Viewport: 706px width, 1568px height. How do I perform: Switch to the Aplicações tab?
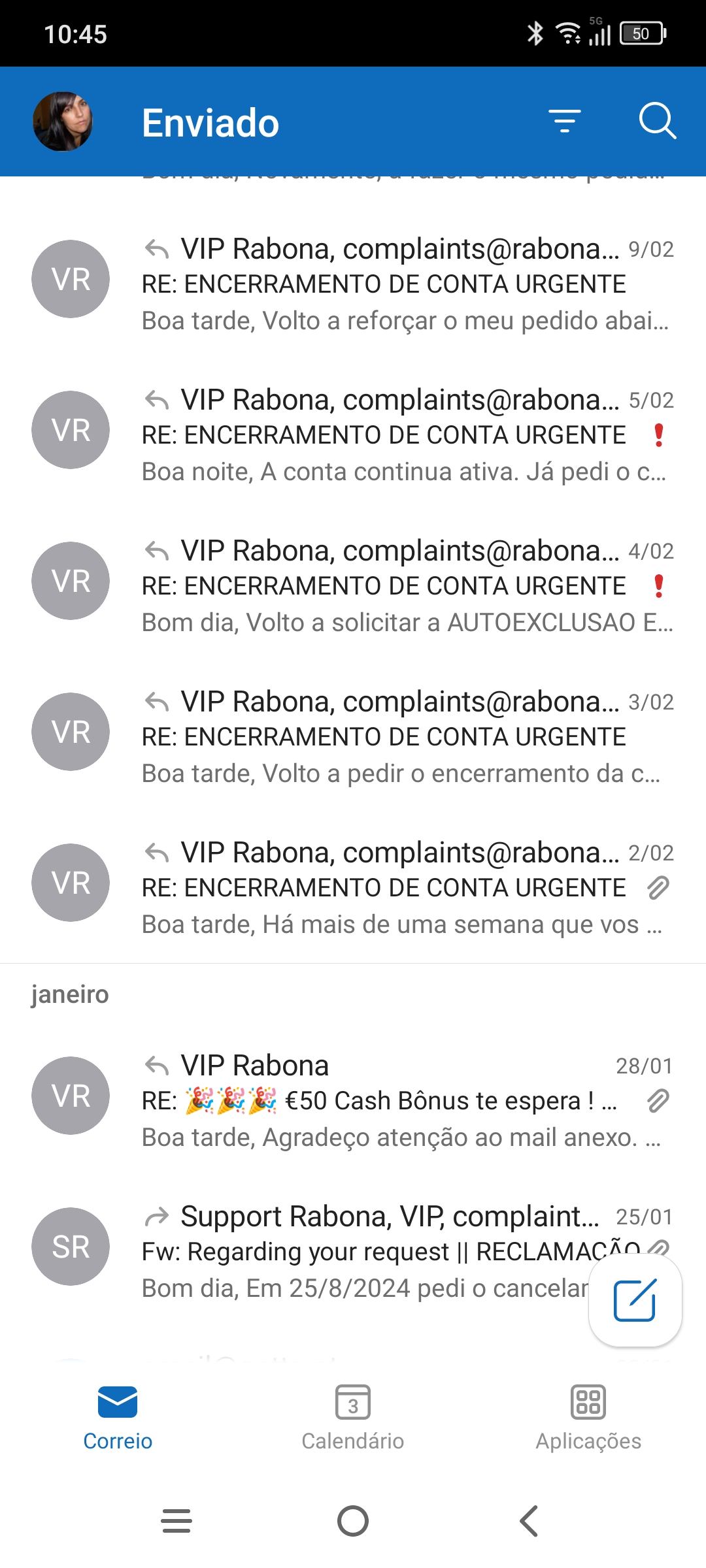pos(588,1416)
